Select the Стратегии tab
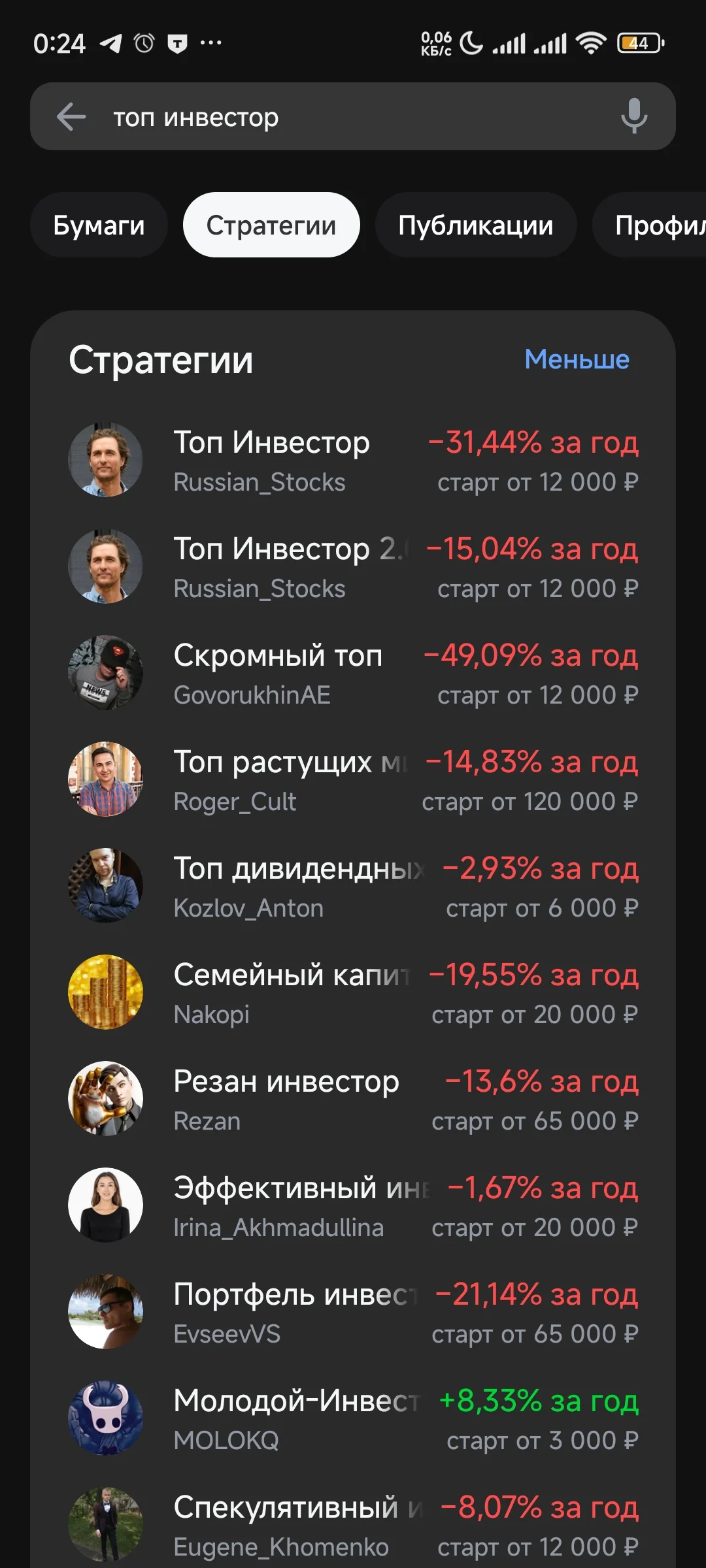The height and width of the screenshot is (1568, 706). tap(271, 225)
